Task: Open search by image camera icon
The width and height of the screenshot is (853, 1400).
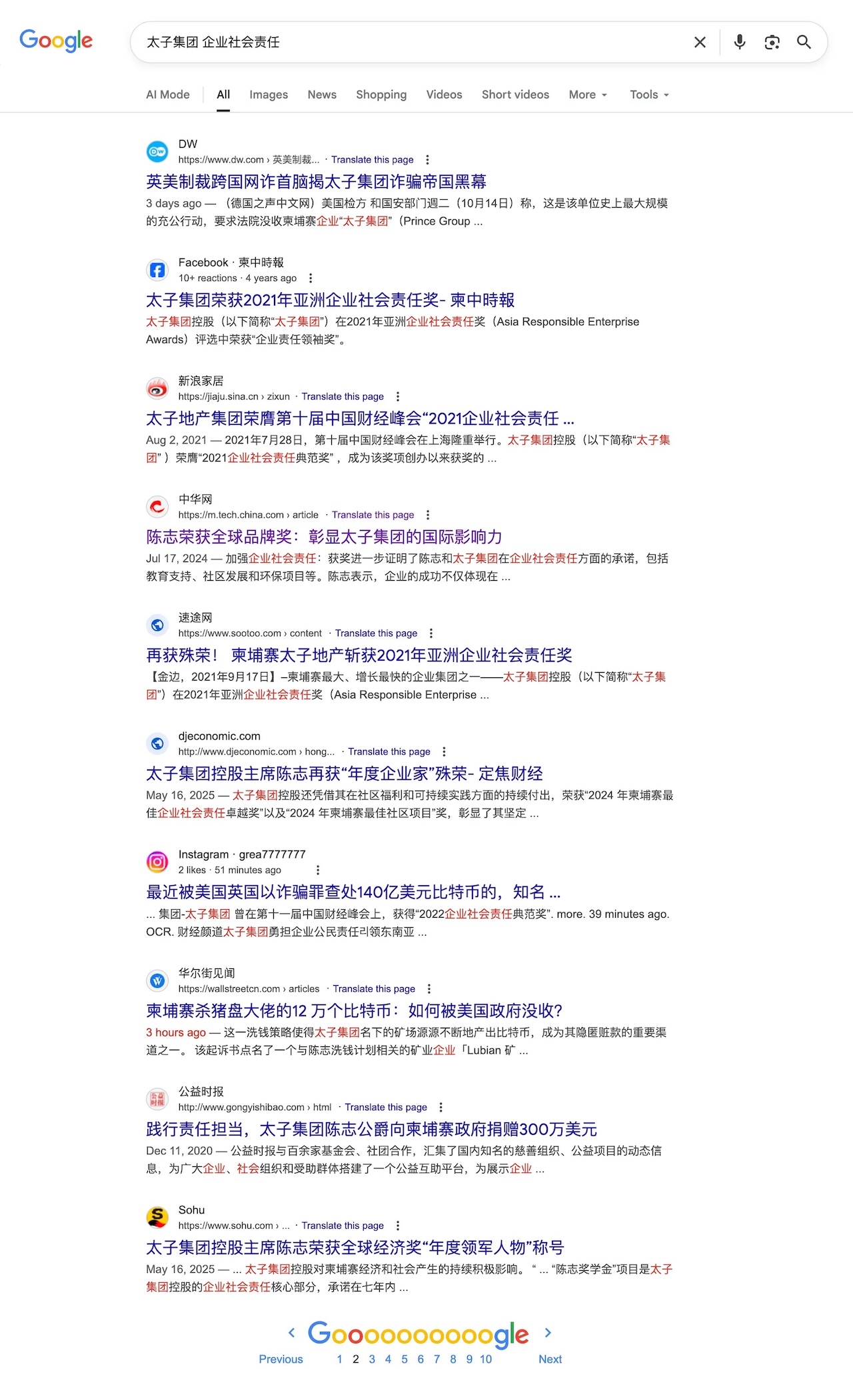Action: coord(772,43)
